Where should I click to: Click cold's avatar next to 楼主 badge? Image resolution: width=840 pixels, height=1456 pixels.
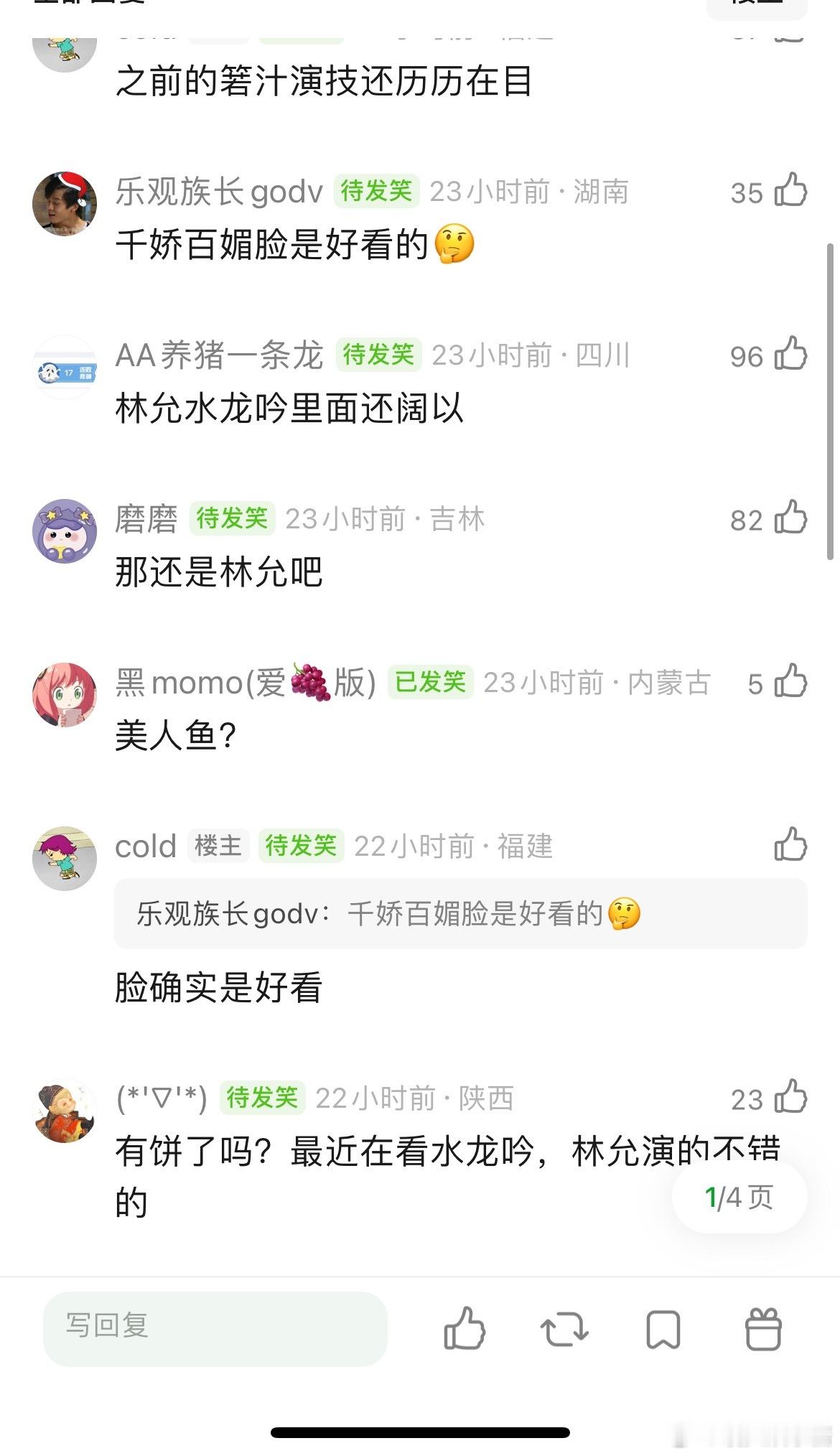[x=65, y=859]
